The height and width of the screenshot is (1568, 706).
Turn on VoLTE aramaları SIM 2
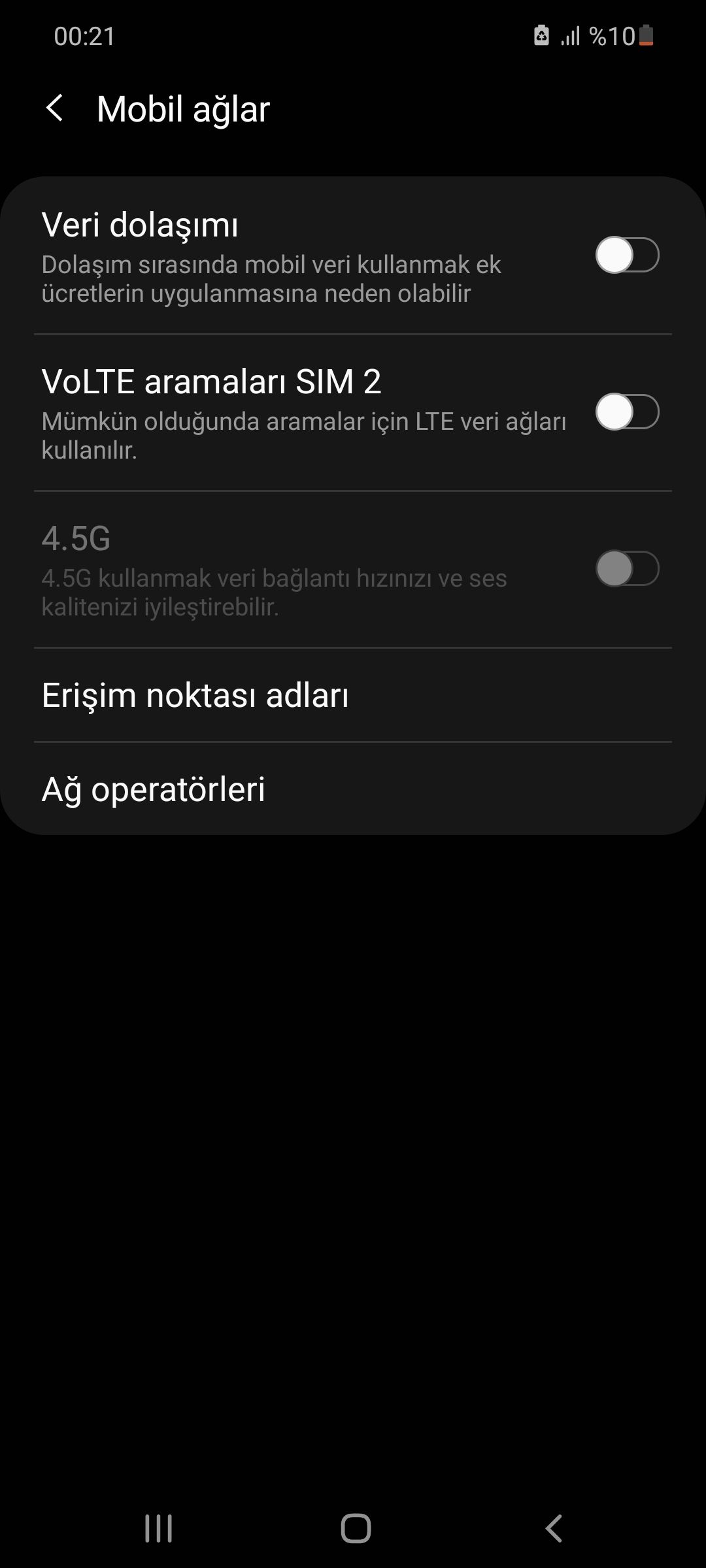coord(627,412)
